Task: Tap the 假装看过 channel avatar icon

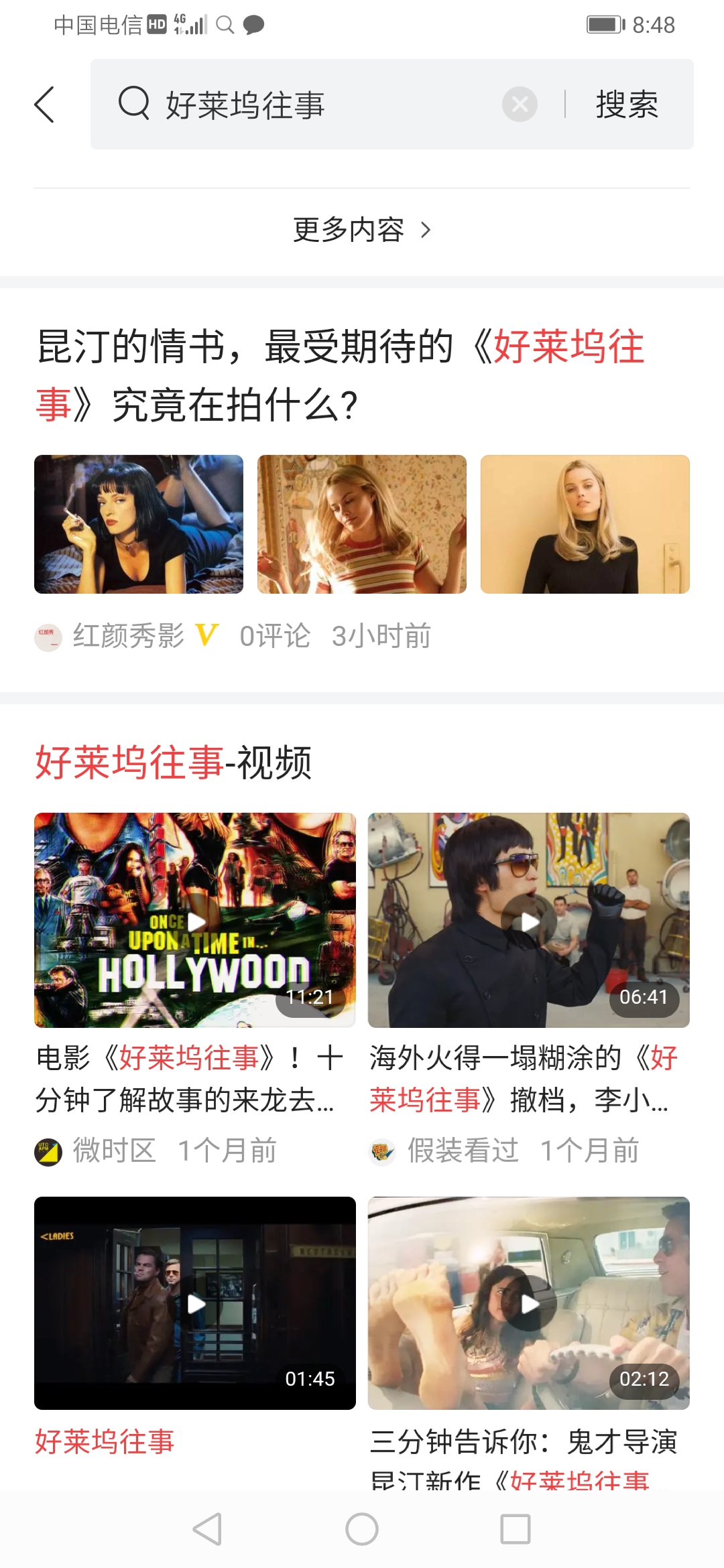Action: [382, 1151]
